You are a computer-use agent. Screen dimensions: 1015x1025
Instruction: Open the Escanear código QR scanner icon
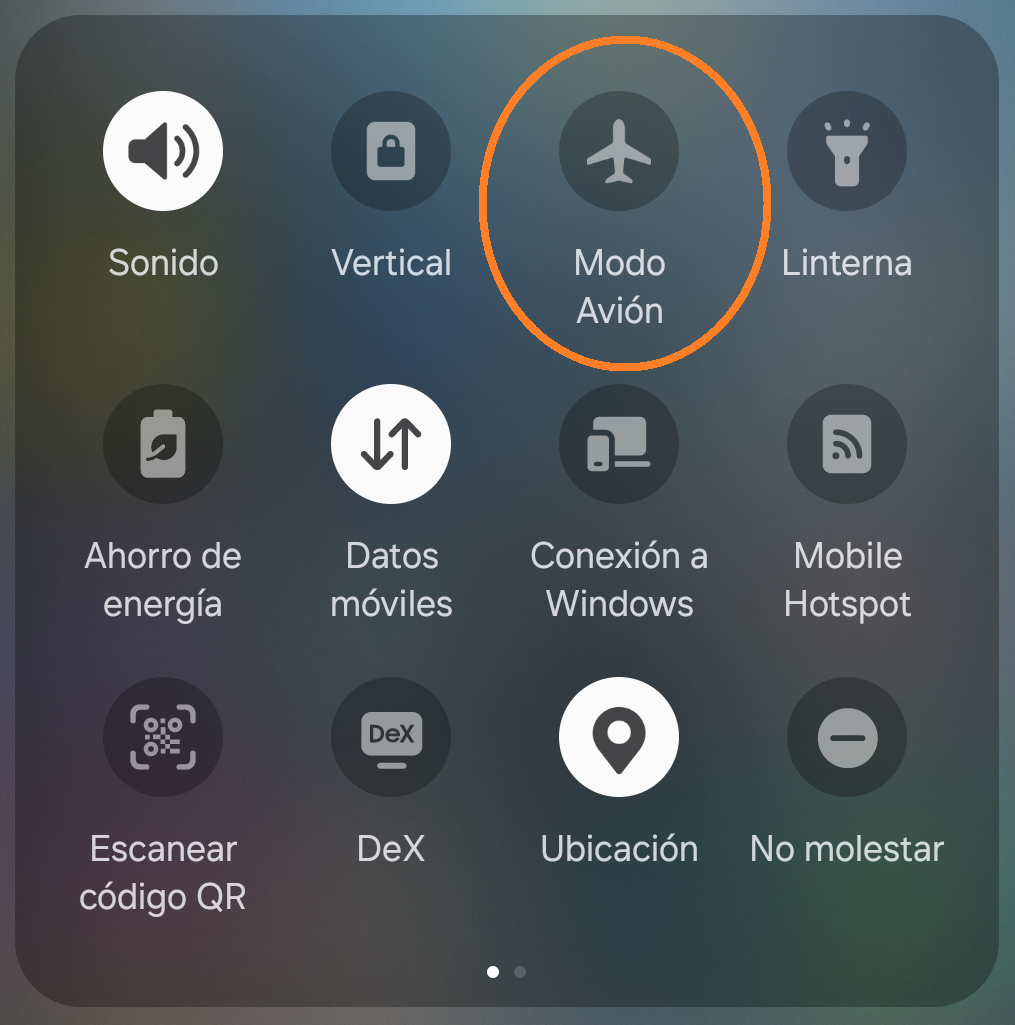(163, 737)
